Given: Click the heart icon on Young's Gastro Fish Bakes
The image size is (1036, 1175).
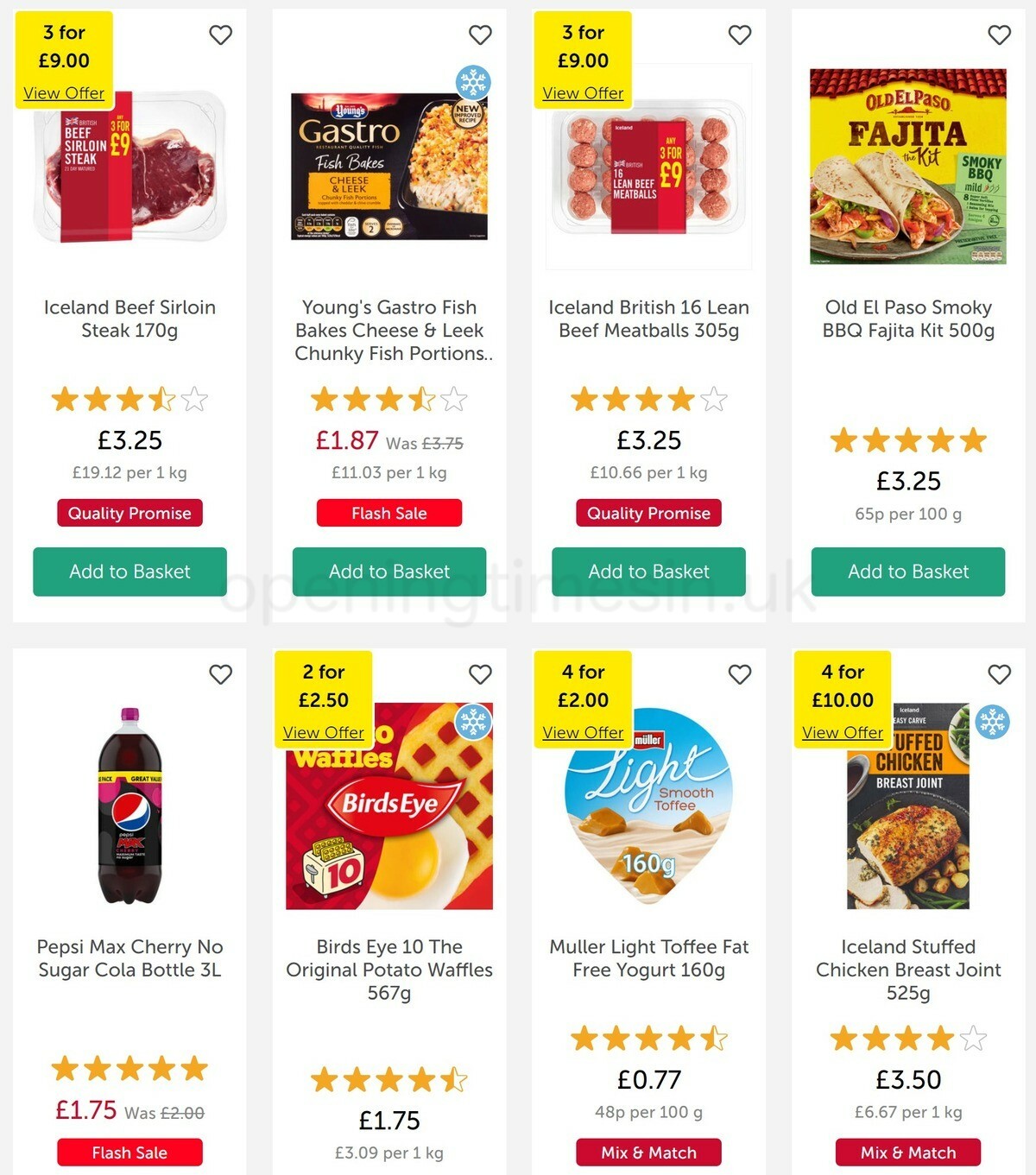Looking at the screenshot, I should pyautogui.click(x=481, y=35).
